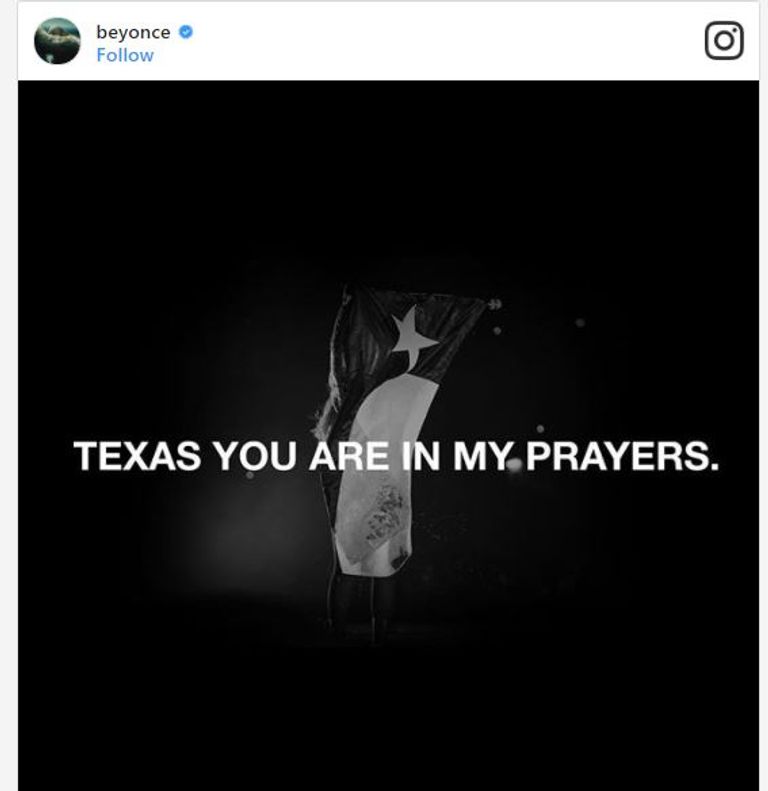Open the Texas prayers post image
The height and width of the screenshot is (791, 768).
[x=388, y=435]
